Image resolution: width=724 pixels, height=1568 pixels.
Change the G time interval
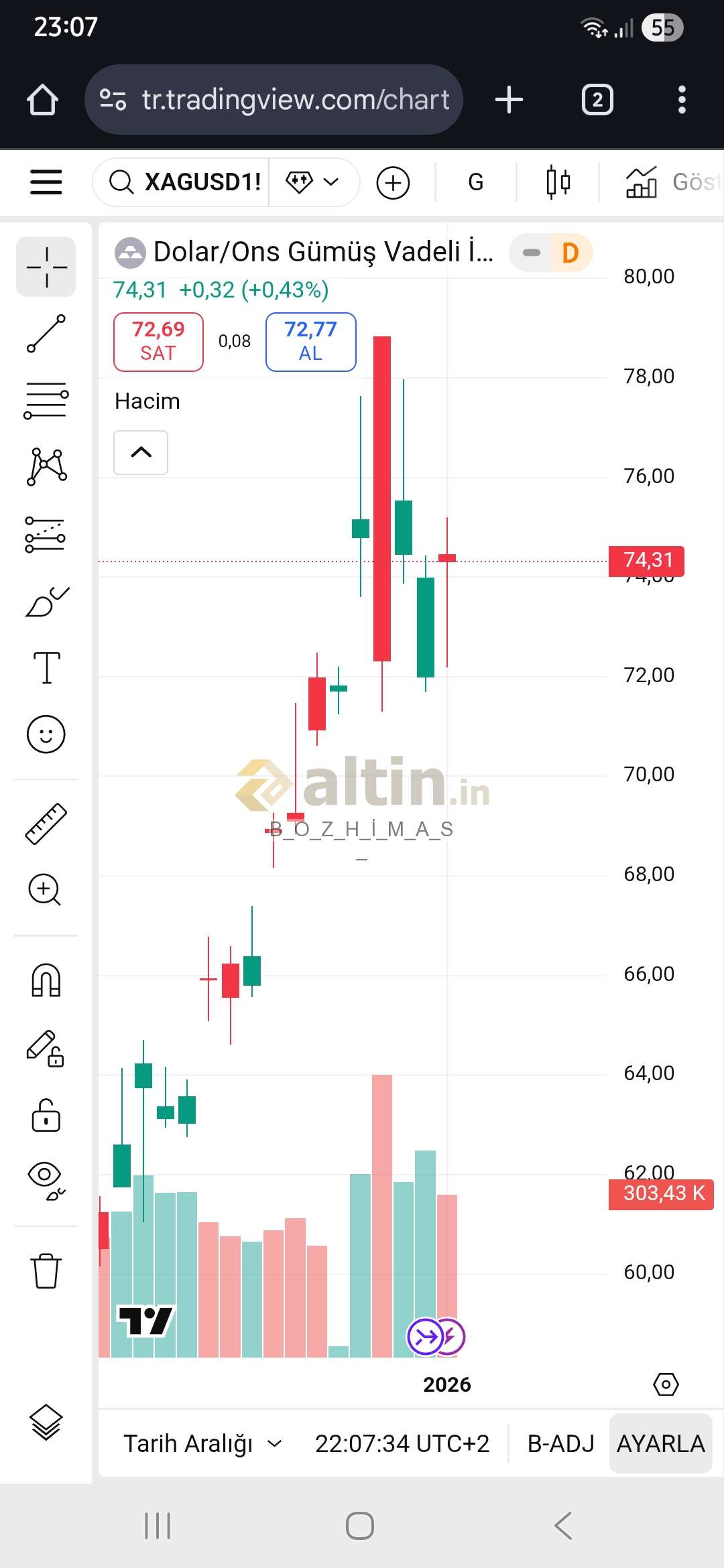(x=475, y=182)
